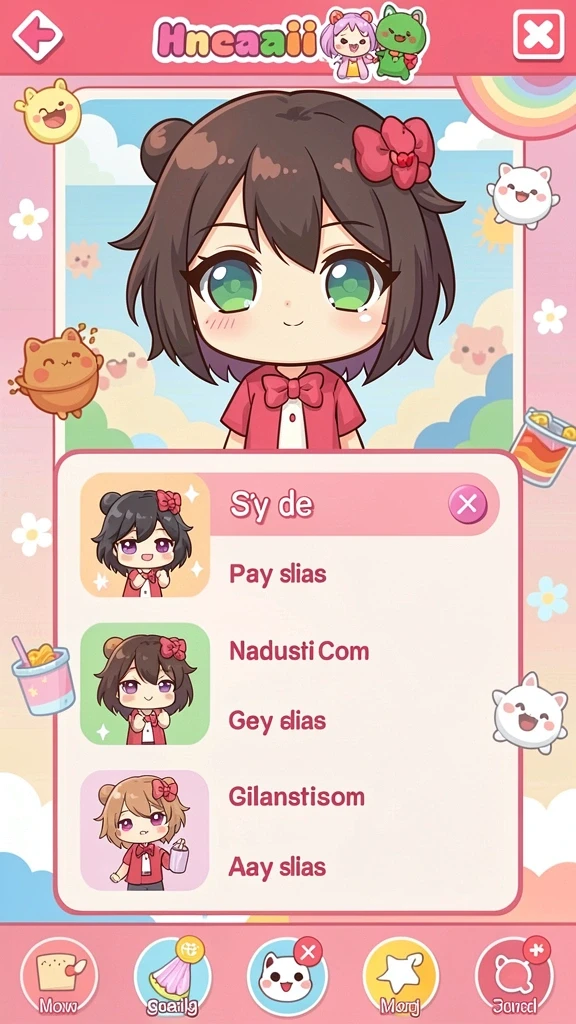576x1024 pixels.
Task: Switch to the Soned tab
Action: (515, 977)
